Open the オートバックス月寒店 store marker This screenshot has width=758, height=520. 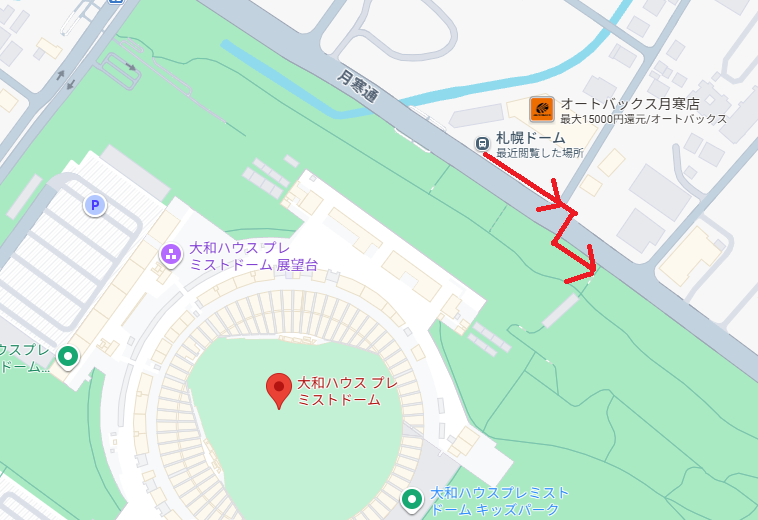(541, 109)
